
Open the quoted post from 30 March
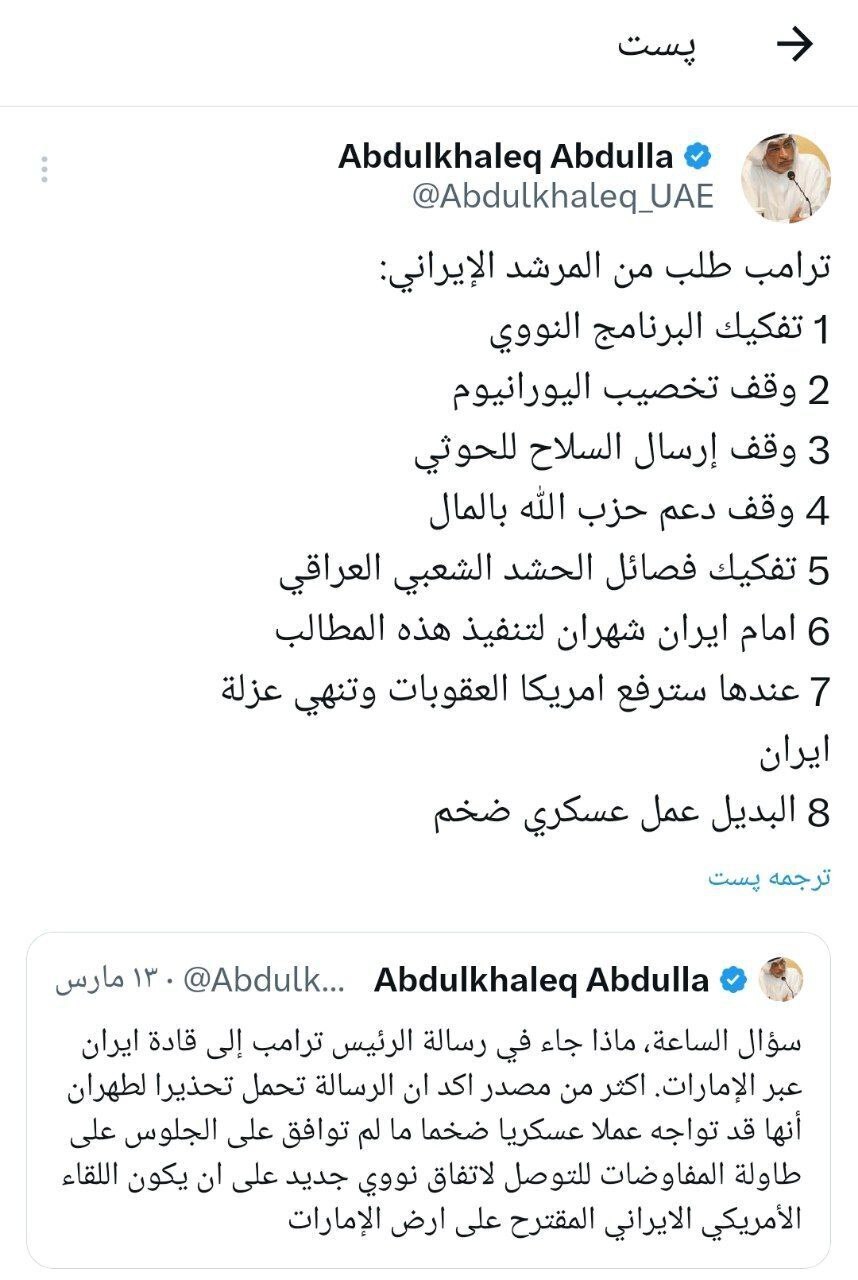(428, 1130)
